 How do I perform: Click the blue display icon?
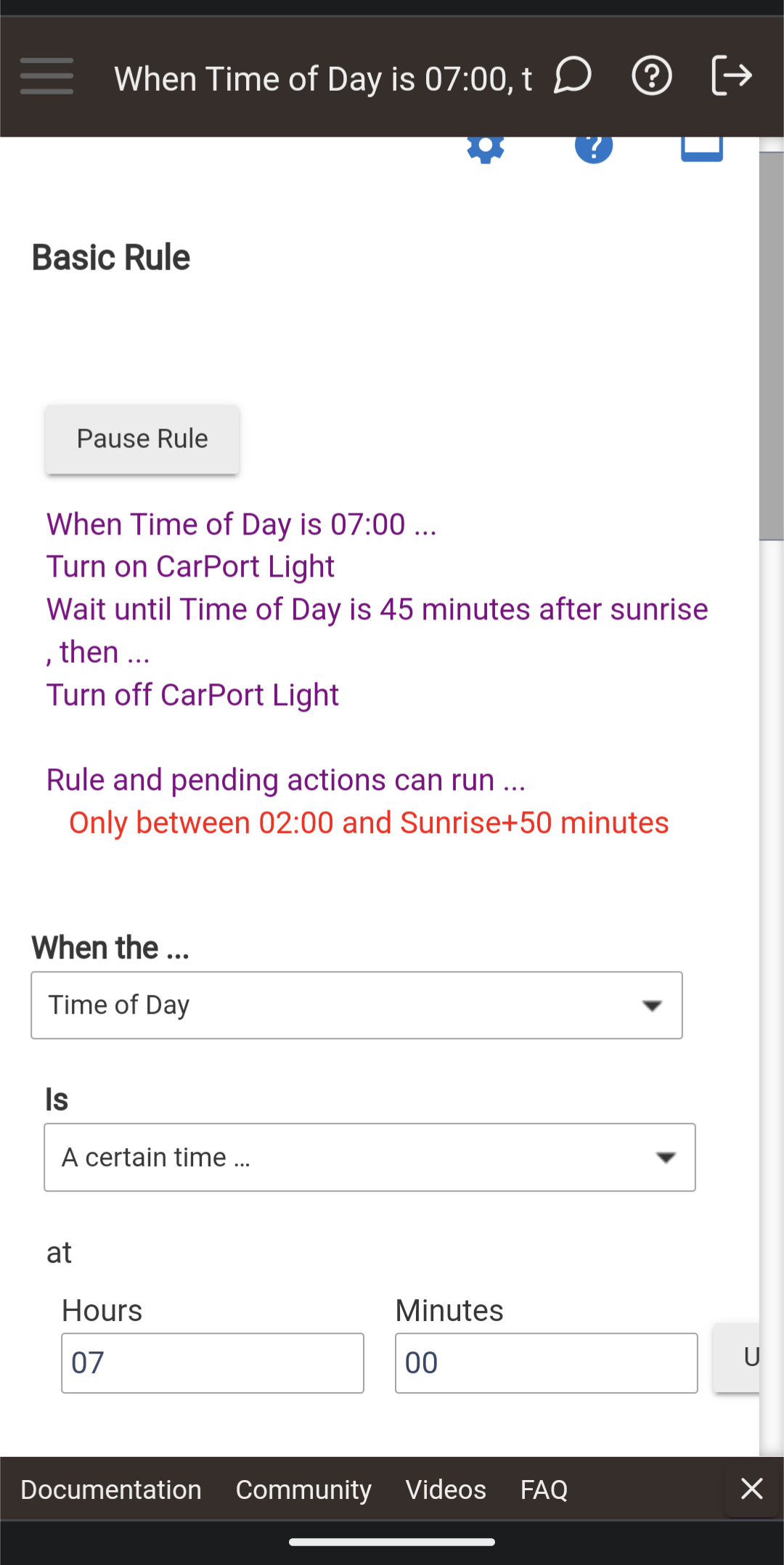701,147
